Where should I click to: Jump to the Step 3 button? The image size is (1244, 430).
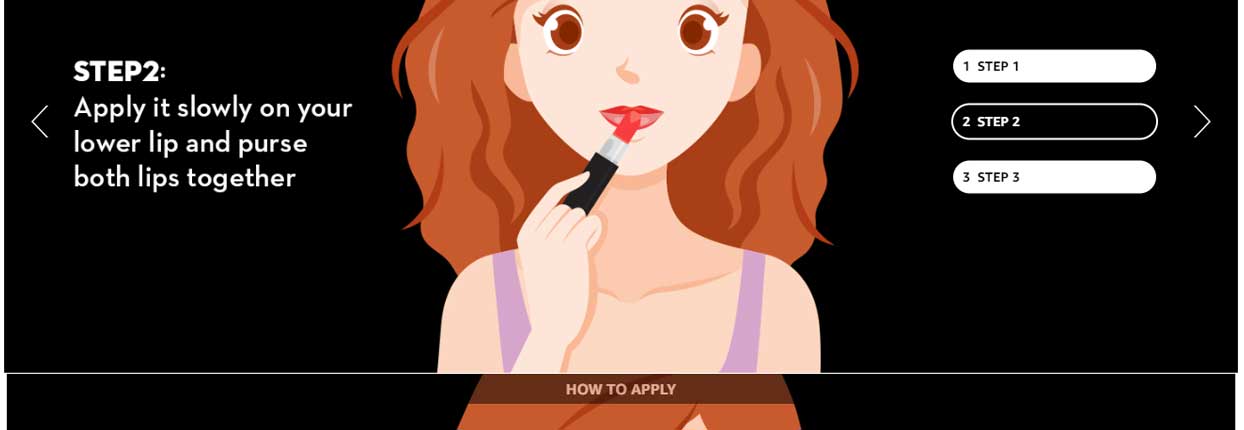click(x=1054, y=177)
